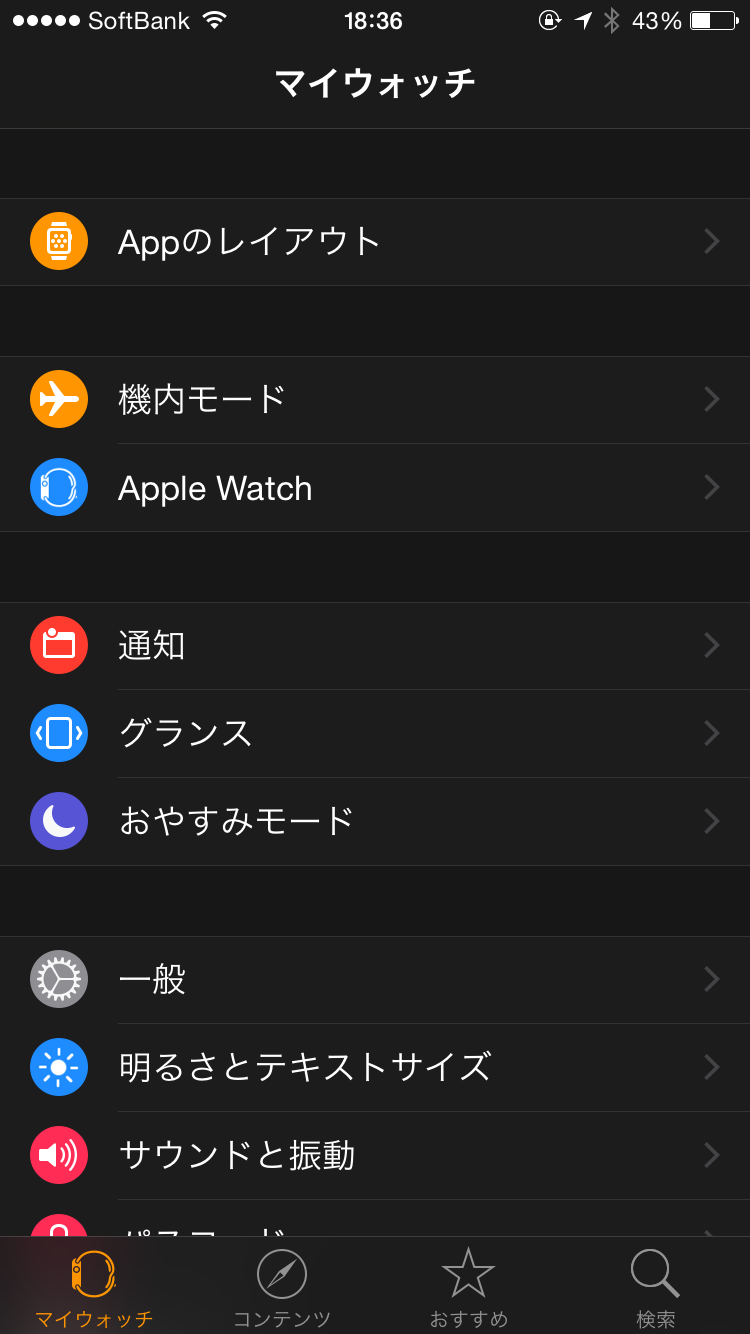The image size is (750, 1334).
Task: Select the Apple Watch row
Action: [375, 488]
